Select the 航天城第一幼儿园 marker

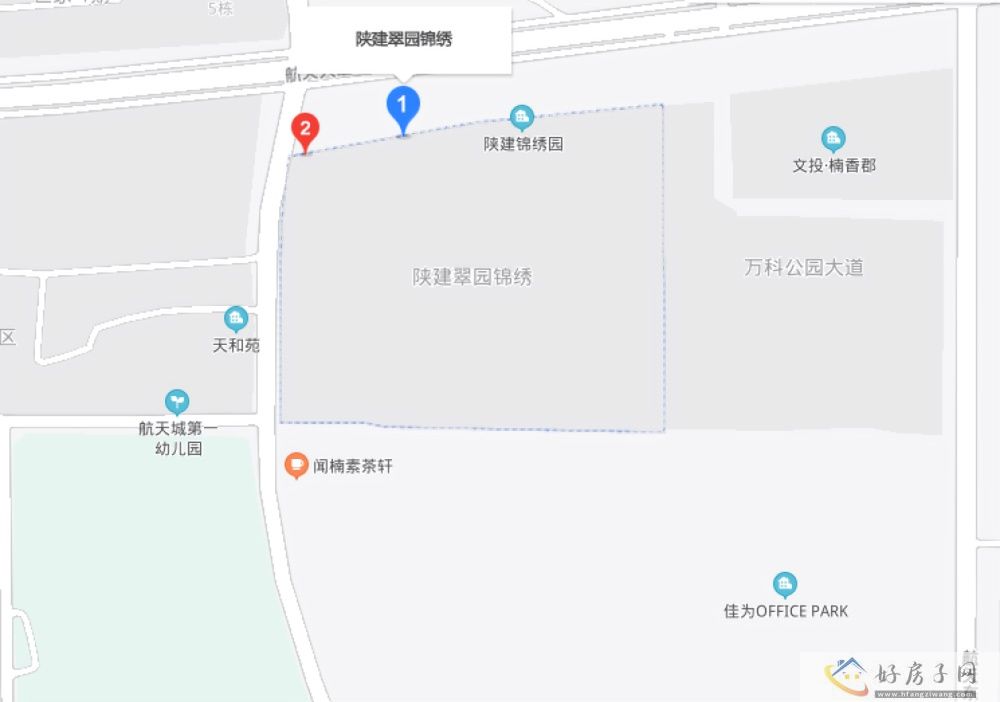click(x=177, y=402)
